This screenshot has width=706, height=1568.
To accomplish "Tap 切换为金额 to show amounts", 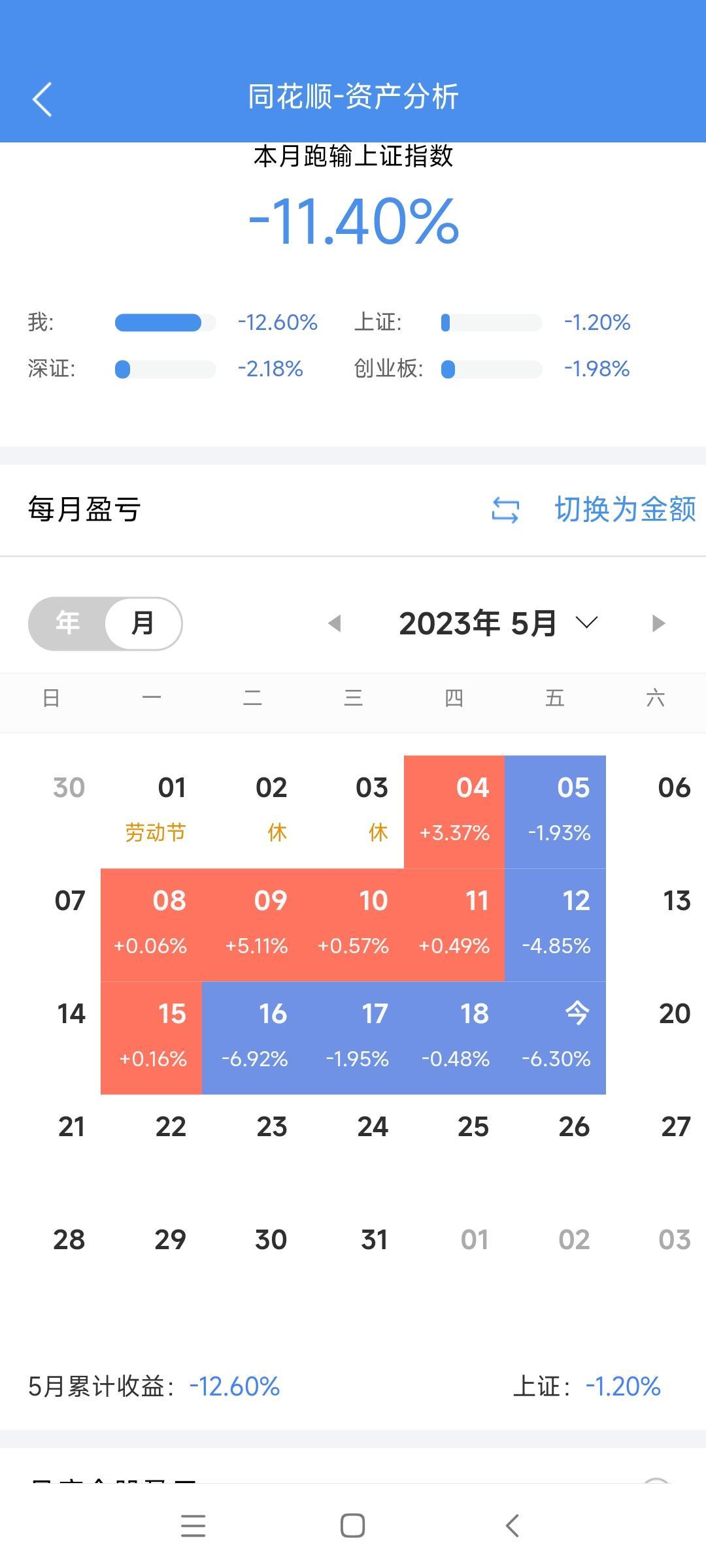I will pyautogui.click(x=624, y=510).
